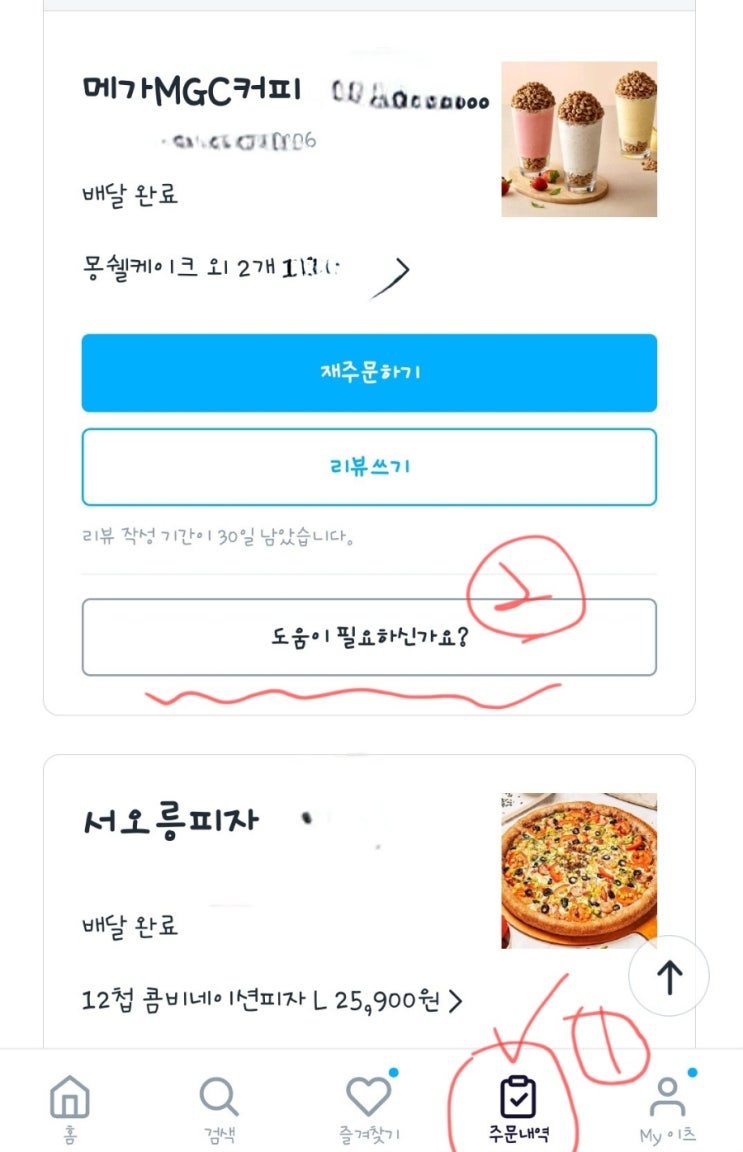Open the 메가MGC커피 store image
Screen dimensions: 743x1152
pyautogui.click(x=579, y=139)
